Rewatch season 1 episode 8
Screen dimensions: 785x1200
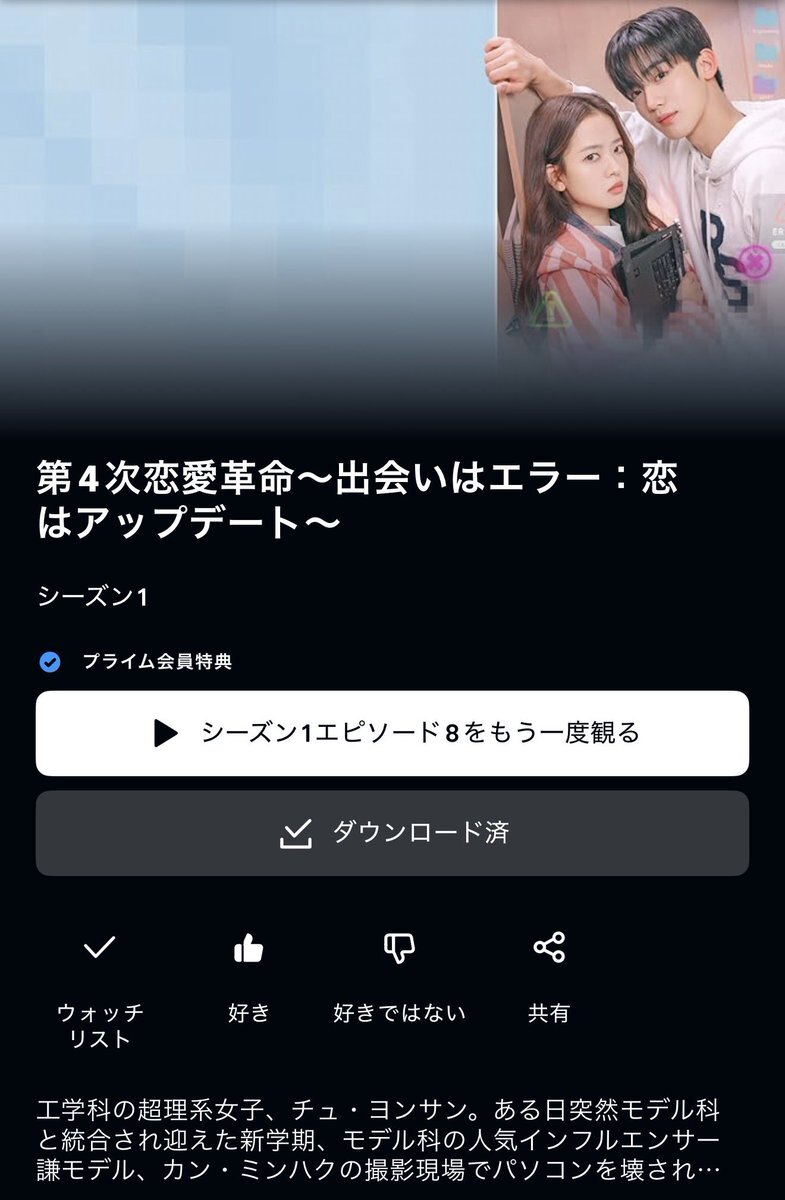392,733
